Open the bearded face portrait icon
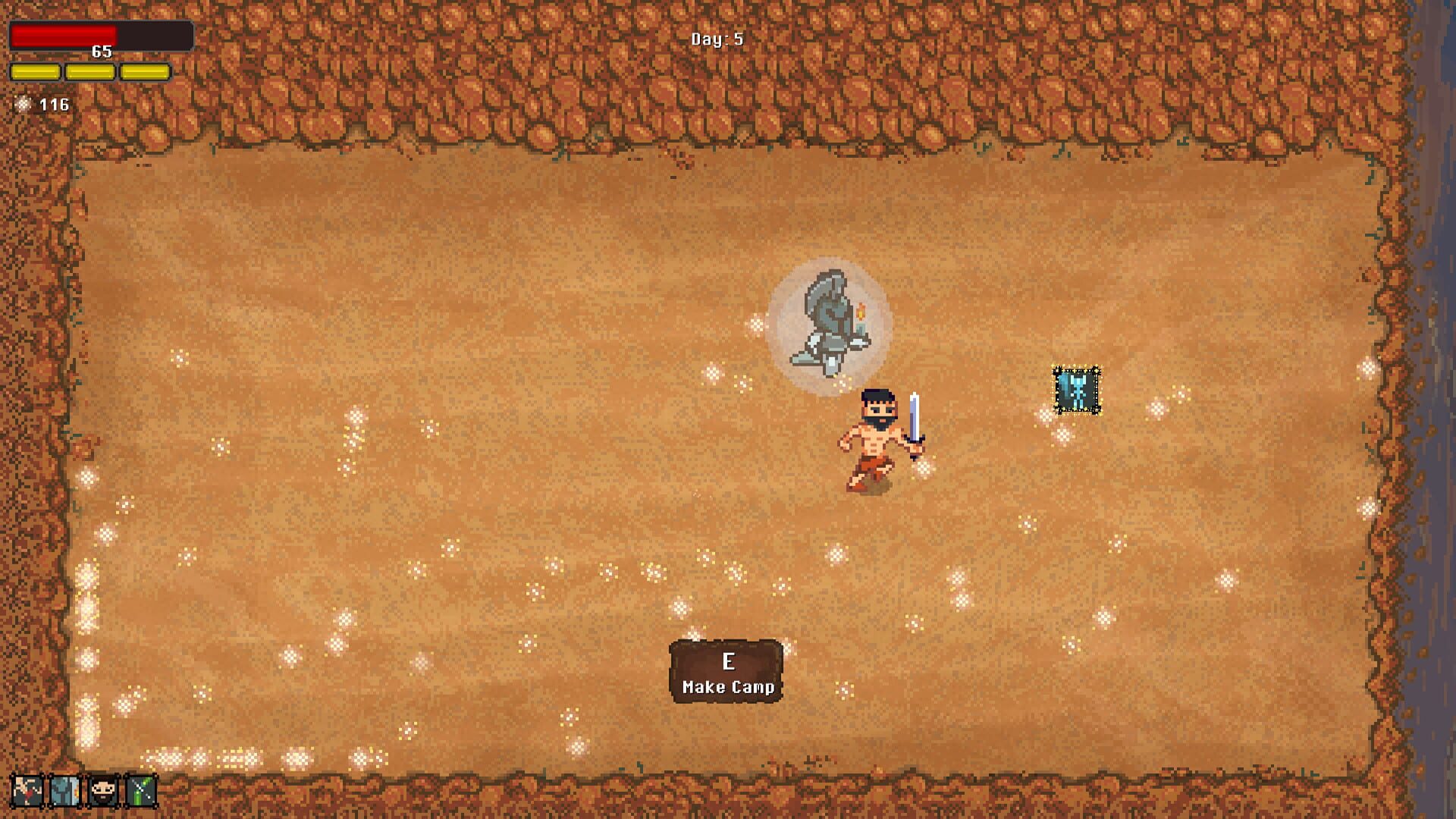 [103, 791]
